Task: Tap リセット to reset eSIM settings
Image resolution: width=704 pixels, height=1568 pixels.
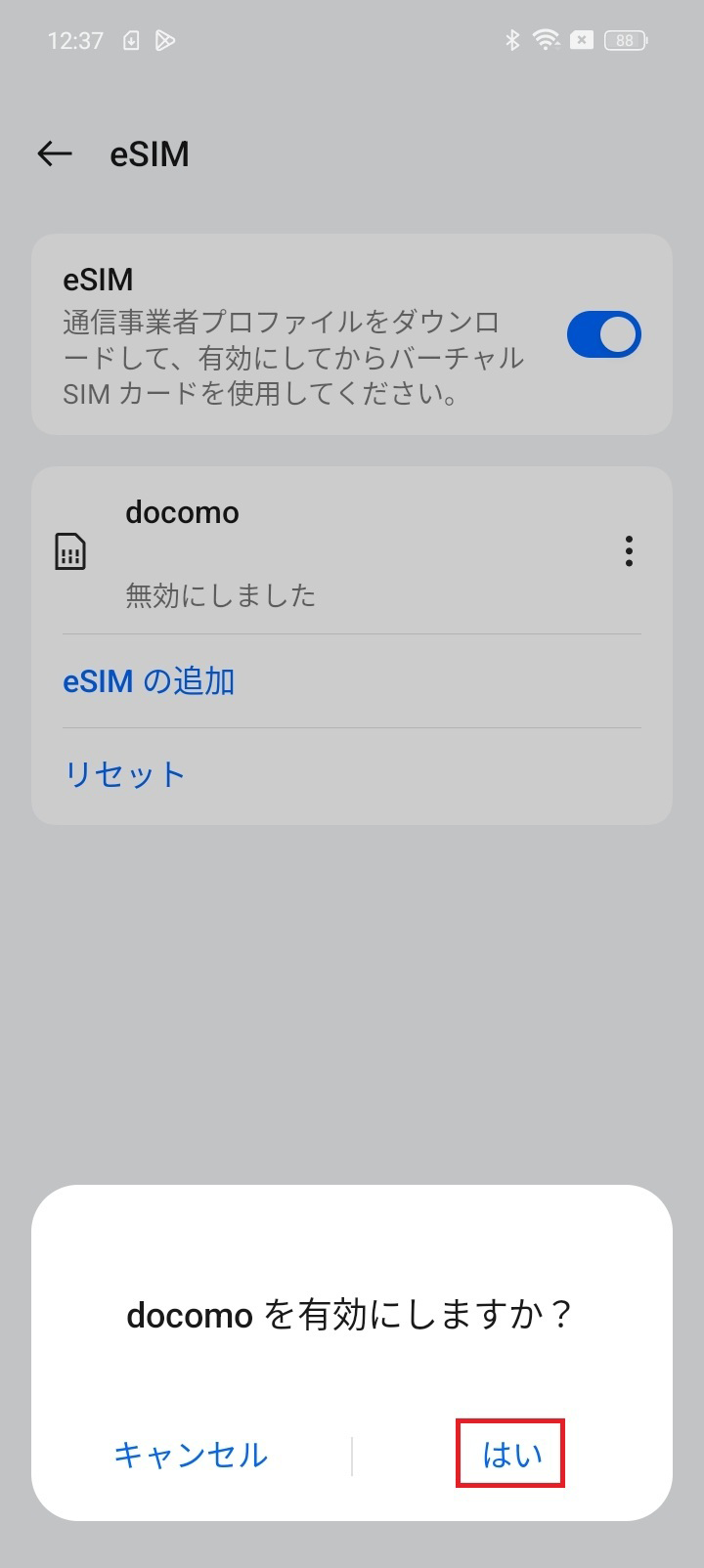Action: click(x=124, y=773)
